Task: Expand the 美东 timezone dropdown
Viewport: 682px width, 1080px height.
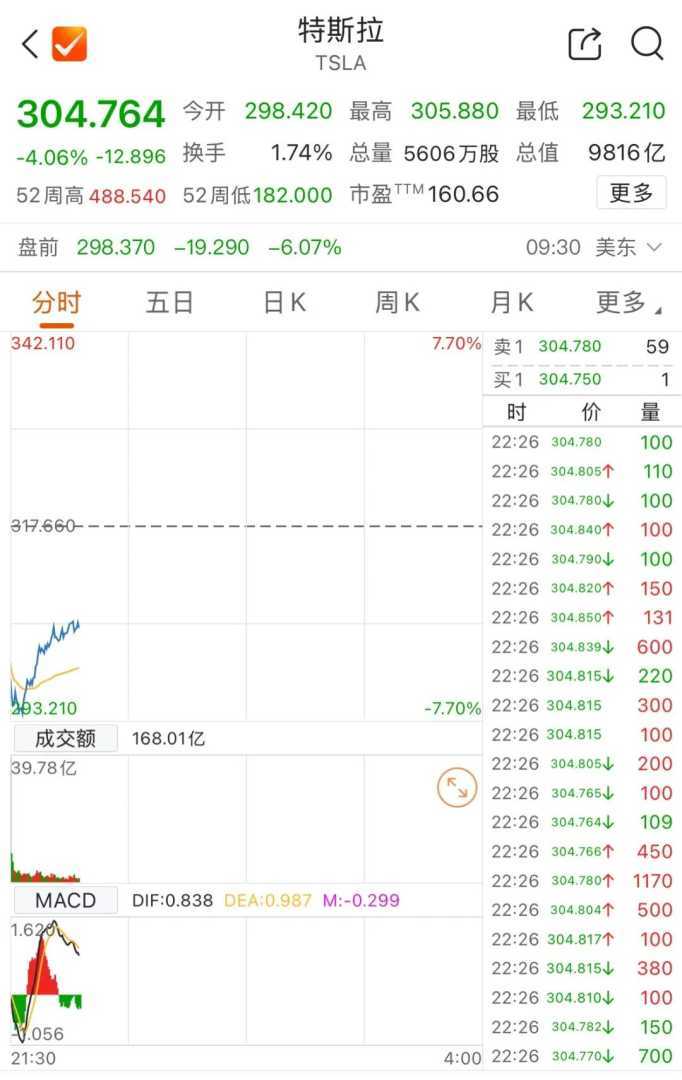Action: coord(629,247)
